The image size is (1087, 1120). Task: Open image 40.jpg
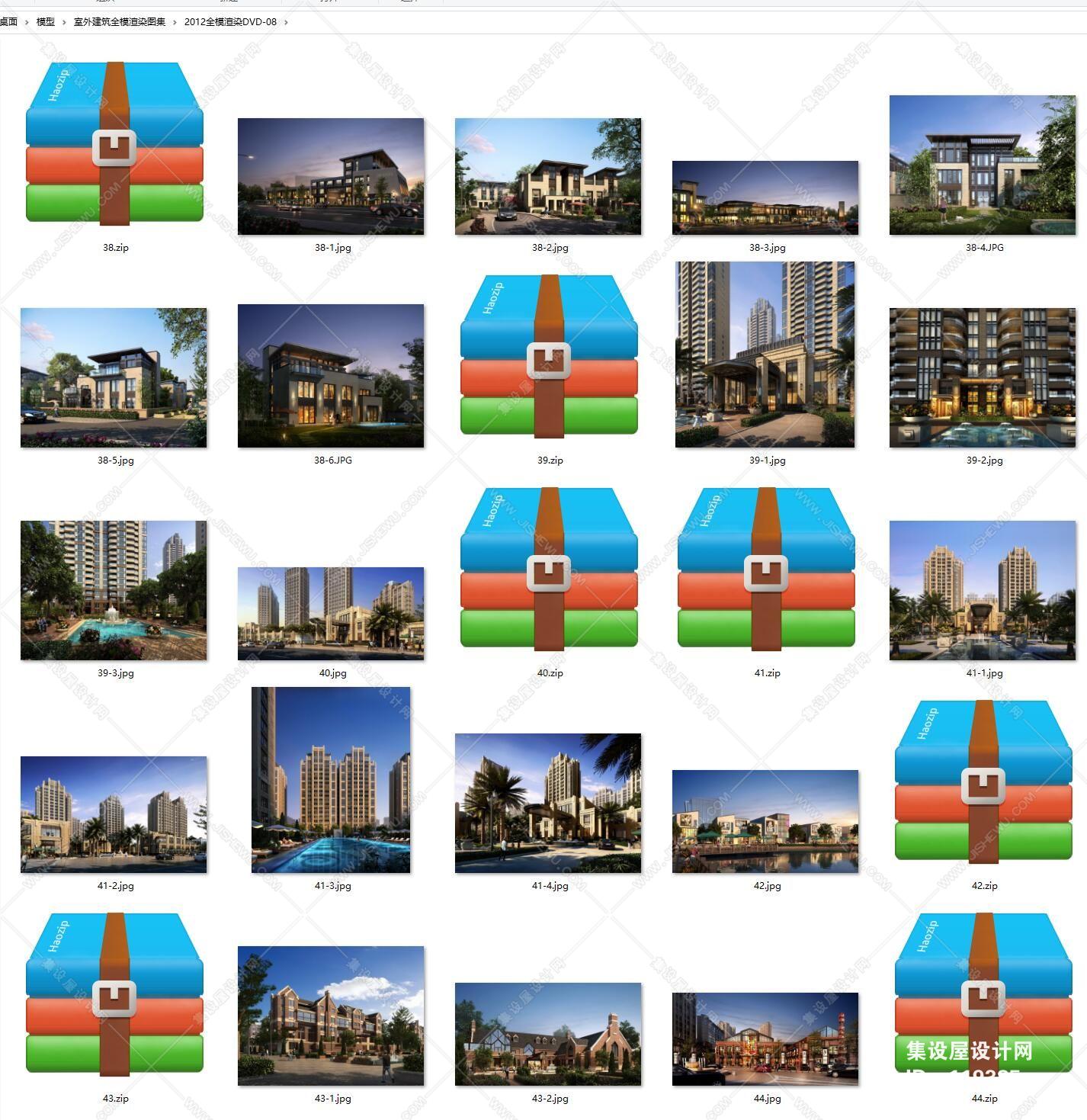pos(331,613)
